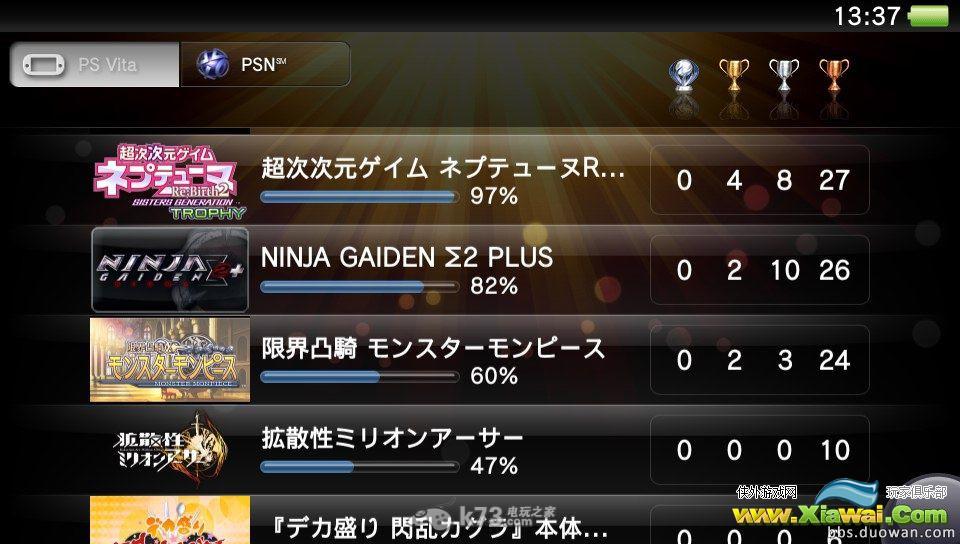The width and height of the screenshot is (960, 544).
Task: Switch to the PSN tab
Action: 265,65
